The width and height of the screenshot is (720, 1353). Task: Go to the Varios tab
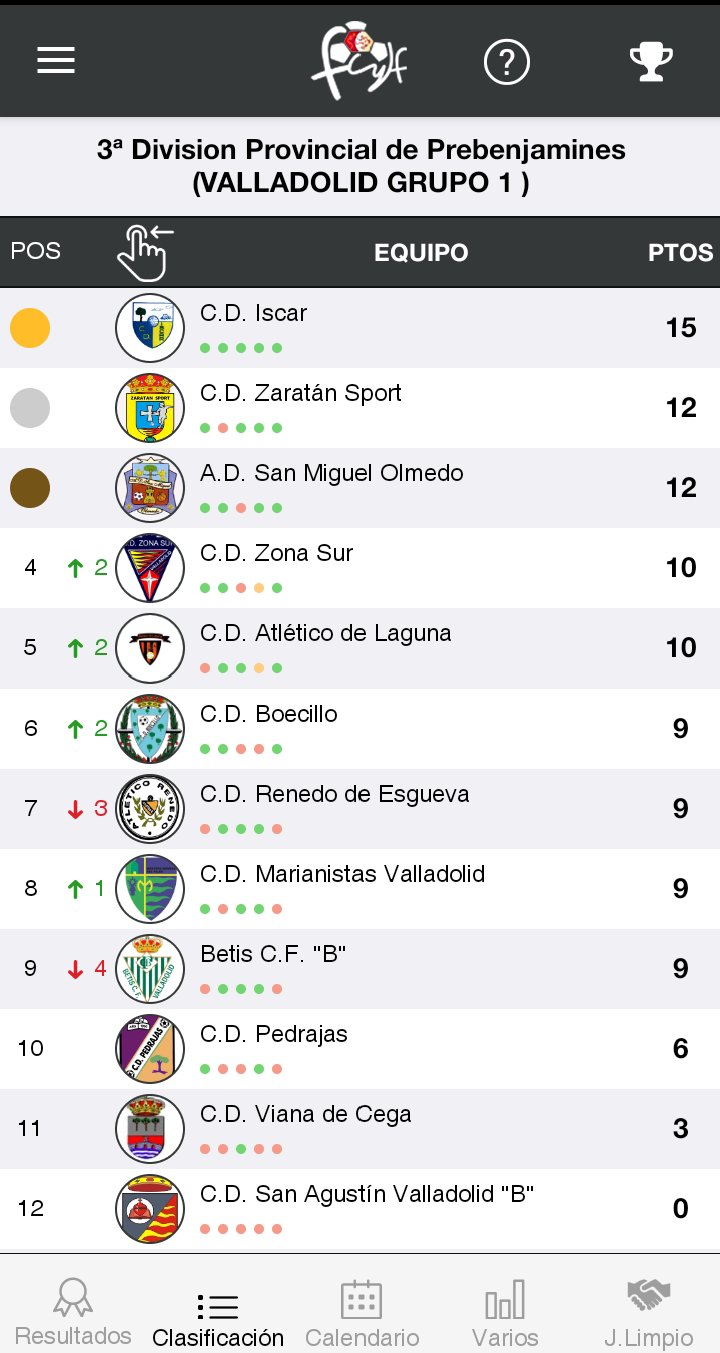[x=505, y=1314]
